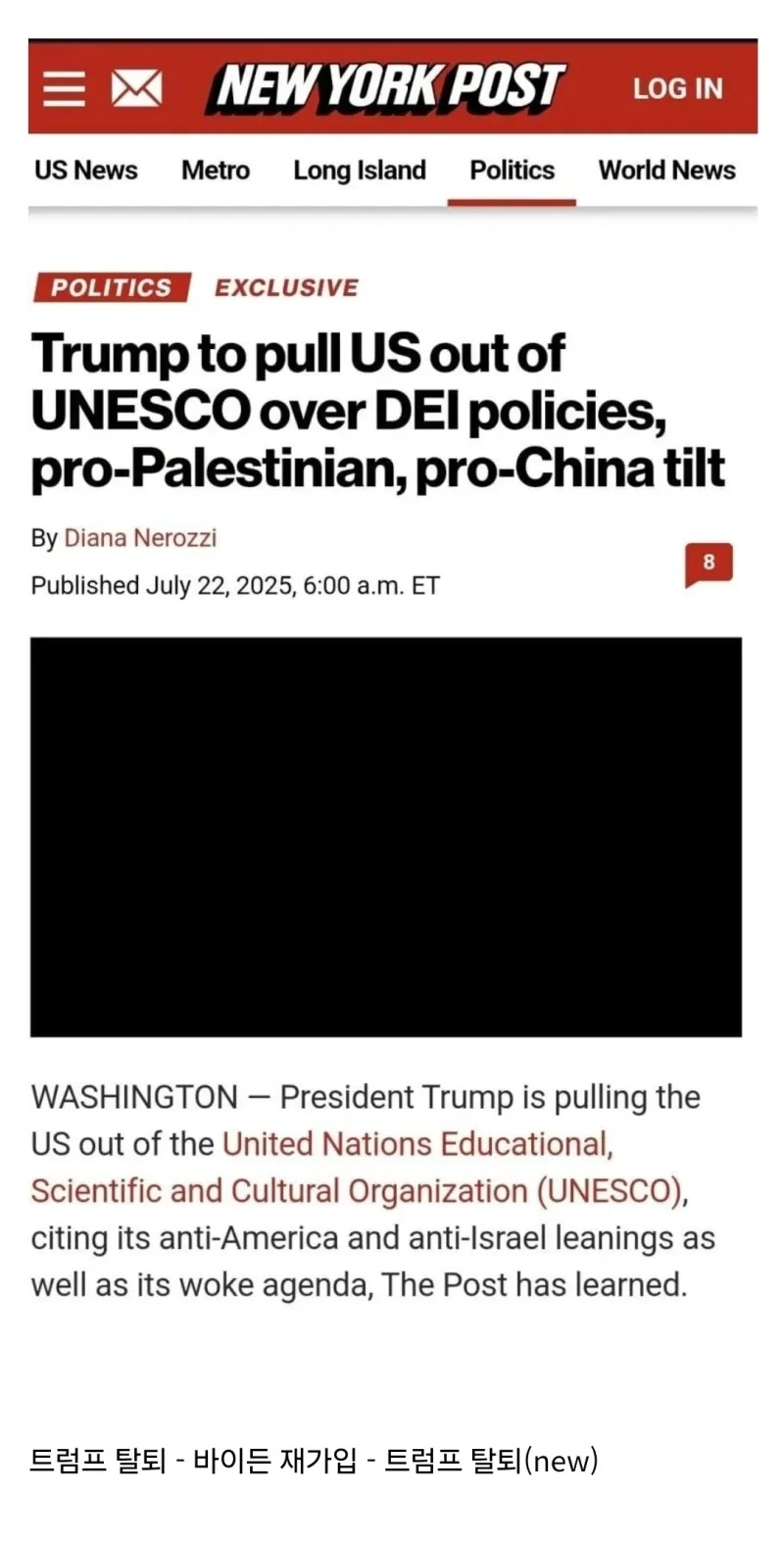The width and height of the screenshot is (784, 1542).
Task: Open the Long Island section
Action: click(360, 171)
